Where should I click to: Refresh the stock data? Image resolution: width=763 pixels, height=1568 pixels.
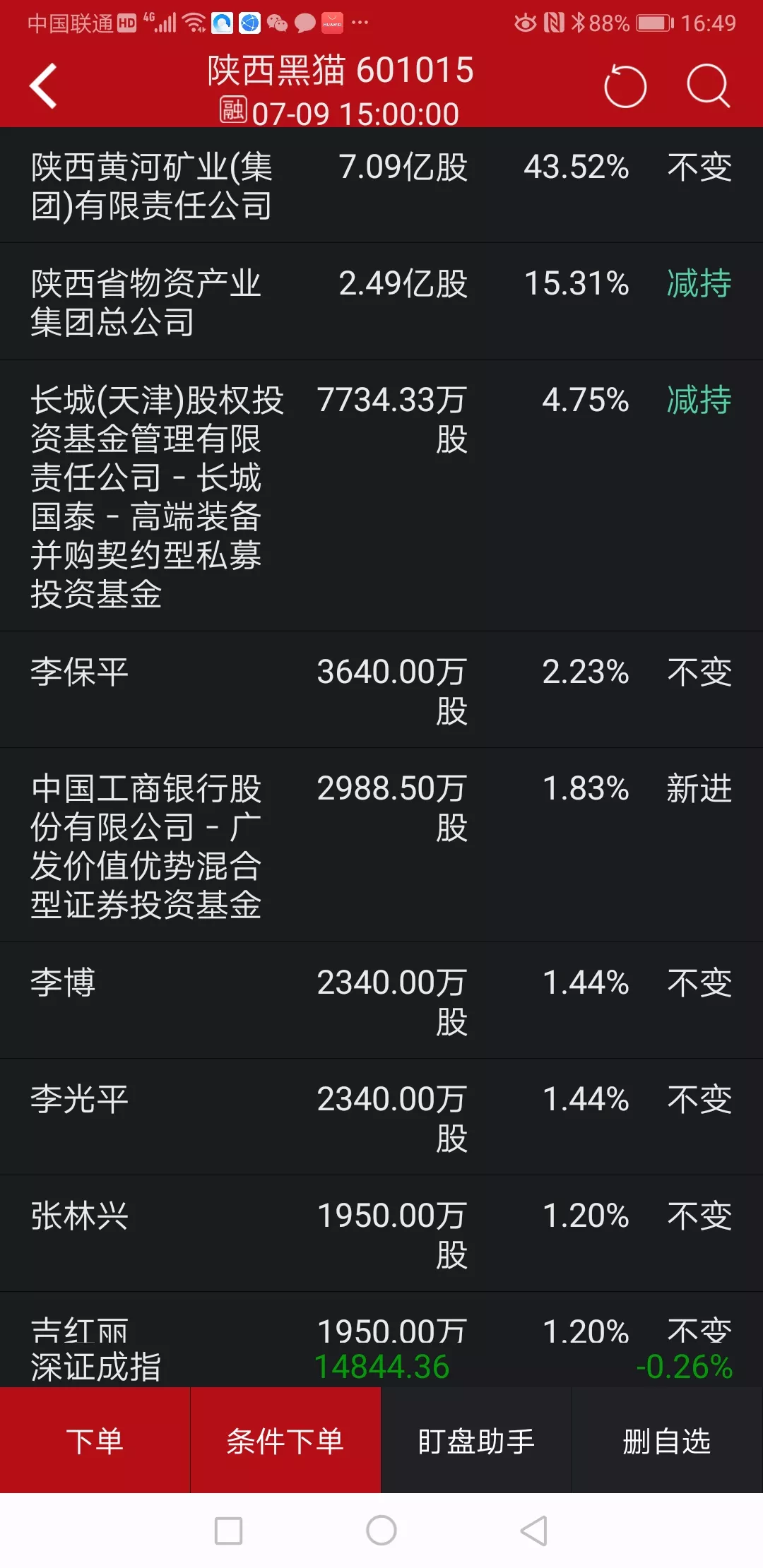(x=625, y=86)
